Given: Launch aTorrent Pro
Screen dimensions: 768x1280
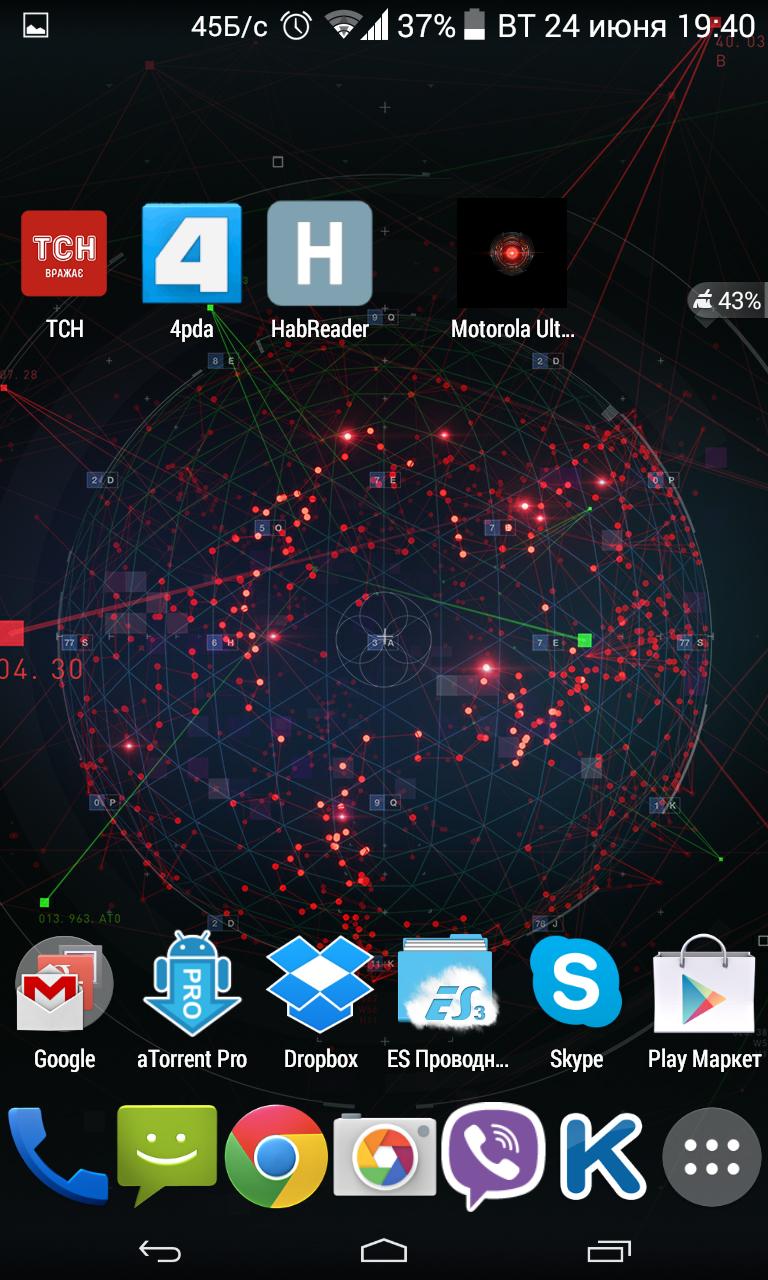Looking at the screenshot, I should (192, 986).
